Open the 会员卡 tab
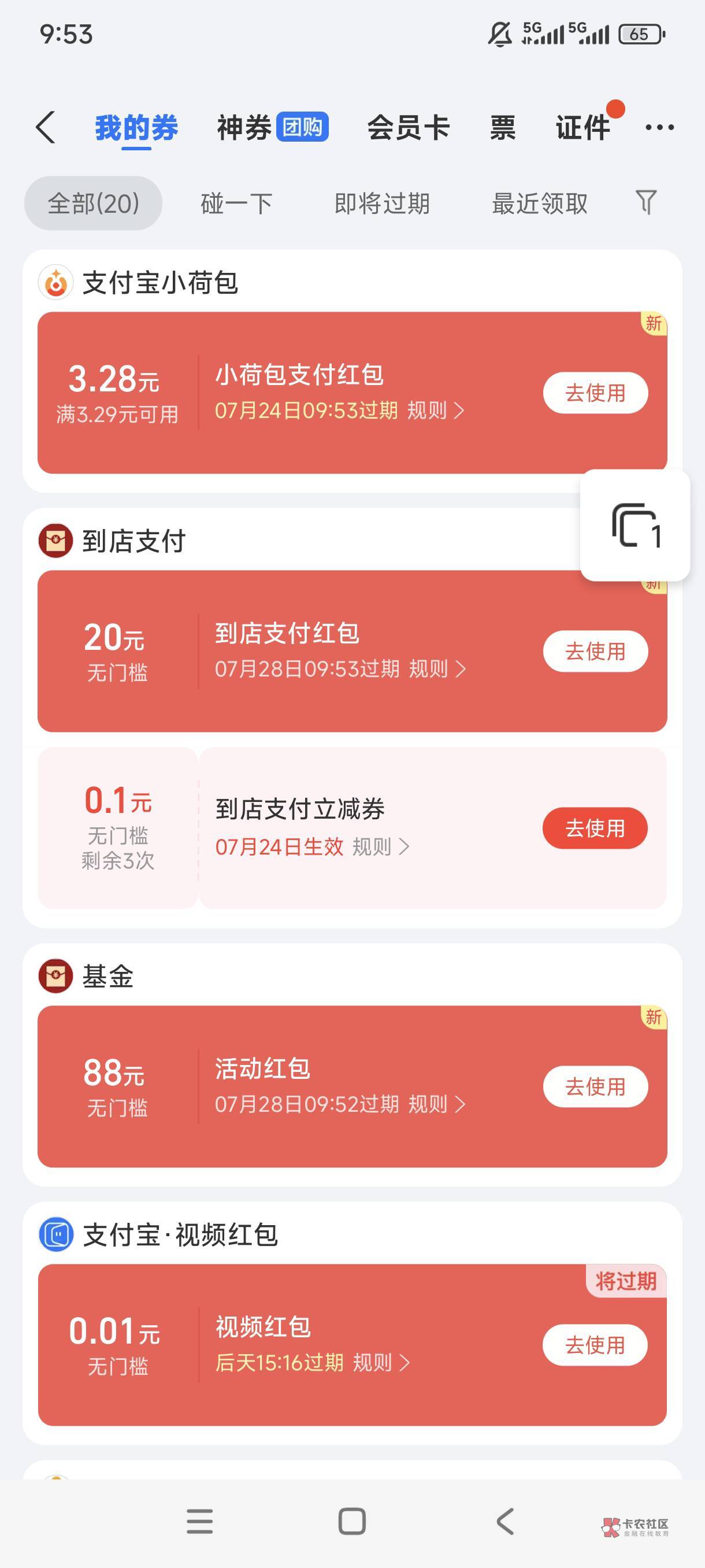This screenshot has height=1568, width=705. pos(408,127)
